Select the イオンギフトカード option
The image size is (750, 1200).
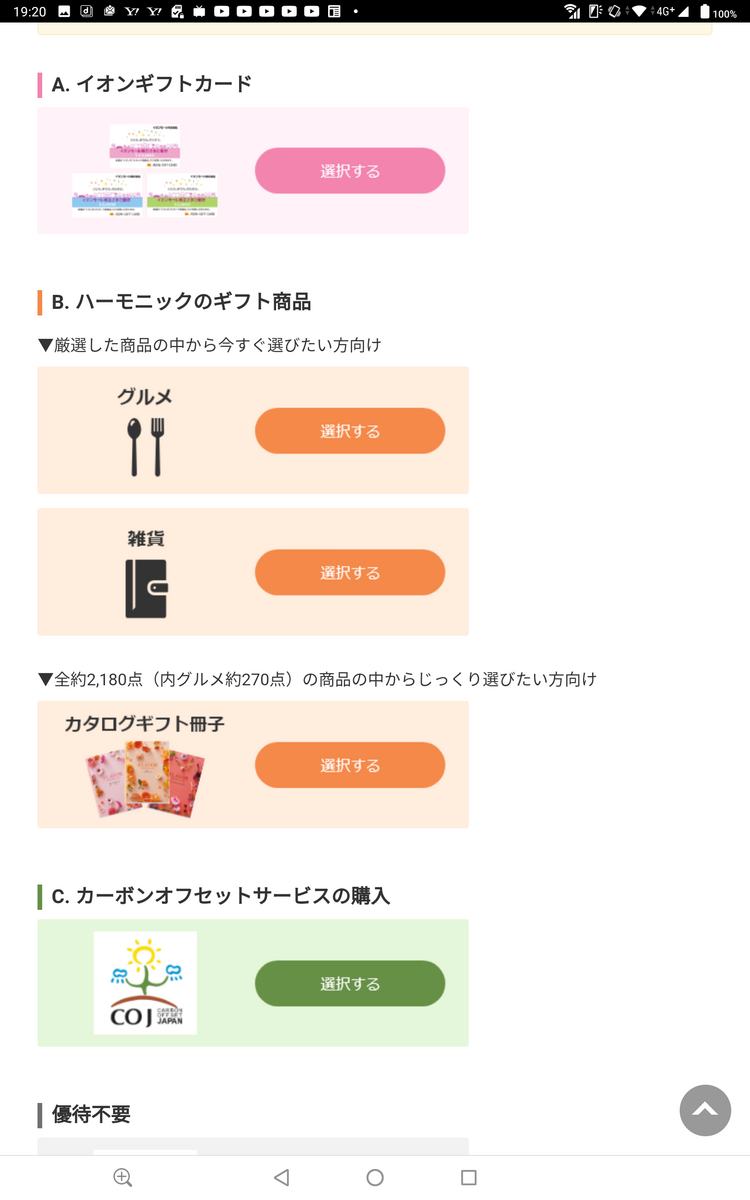[350, 171]
